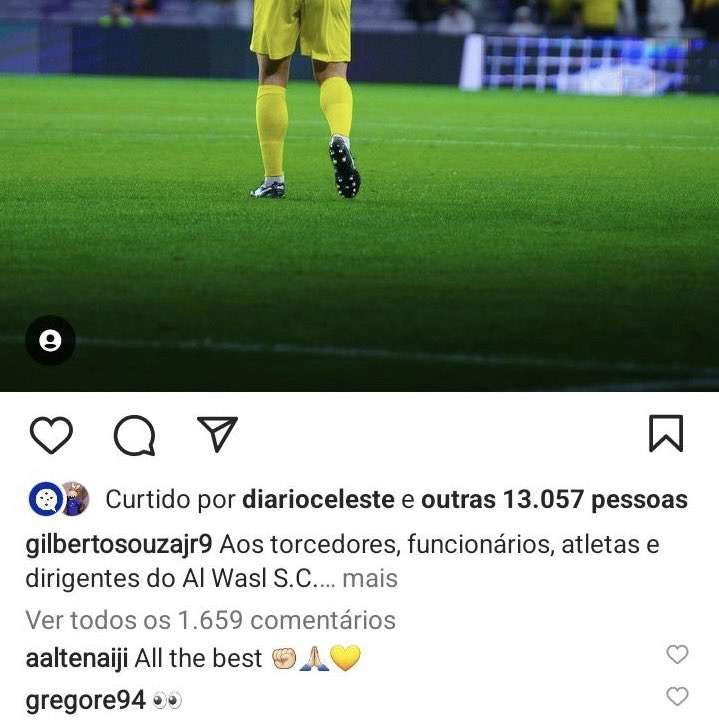Share the post with the paper plane
719x725 pixels.
(x=217, y=434)
